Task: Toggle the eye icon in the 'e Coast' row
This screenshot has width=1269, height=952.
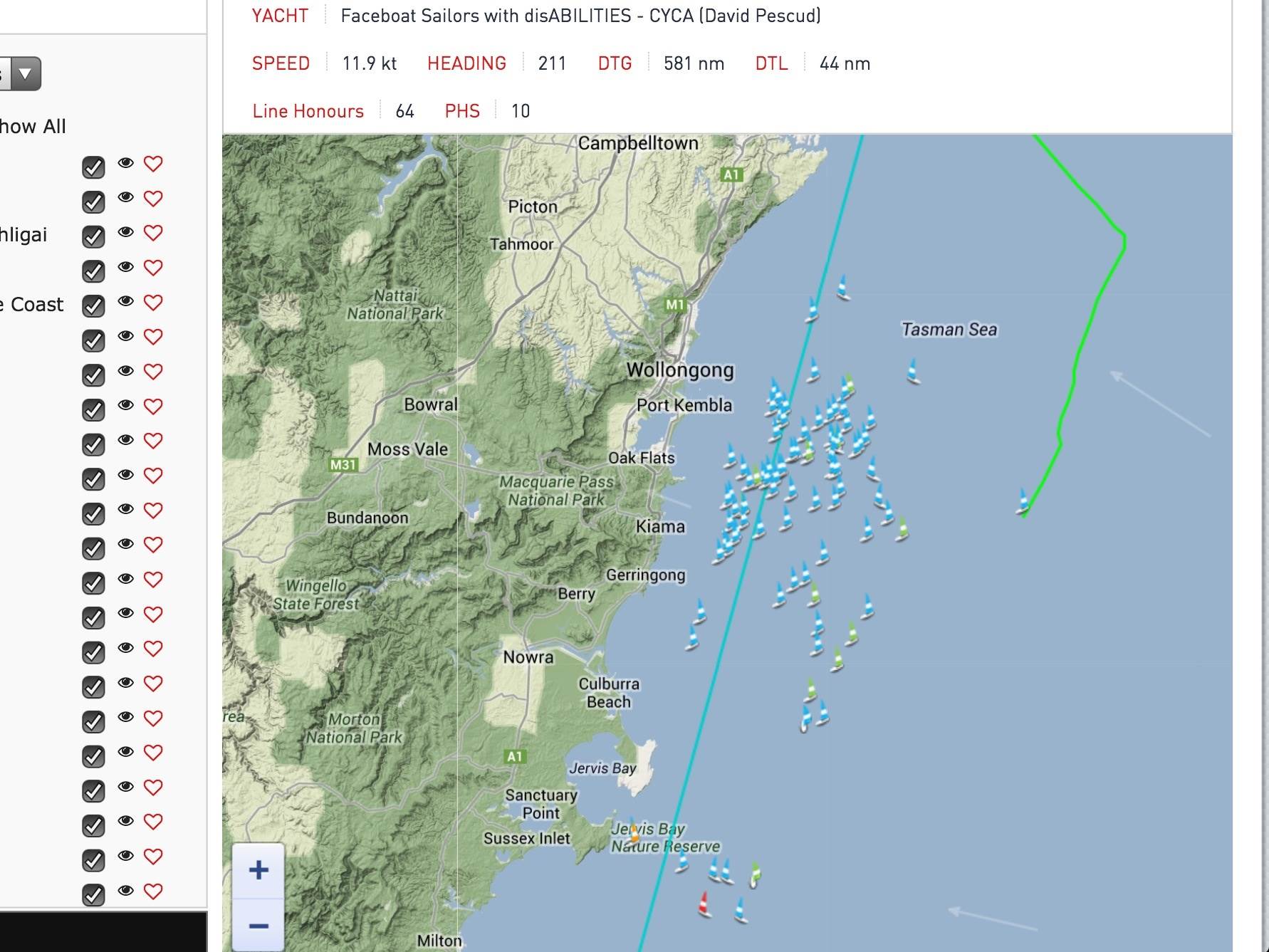Action: 126,301
